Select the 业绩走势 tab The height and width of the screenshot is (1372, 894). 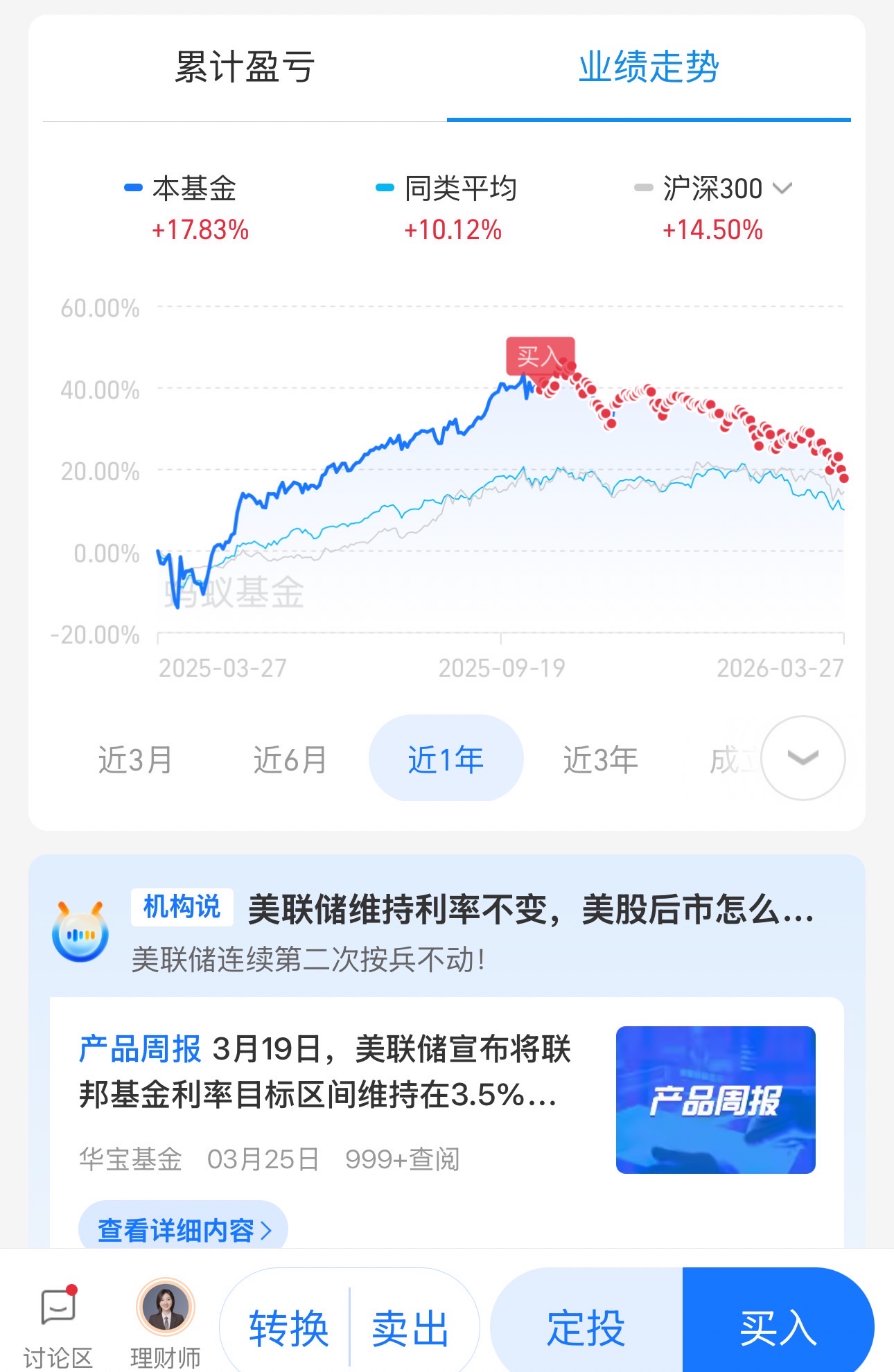coord(649,67)
